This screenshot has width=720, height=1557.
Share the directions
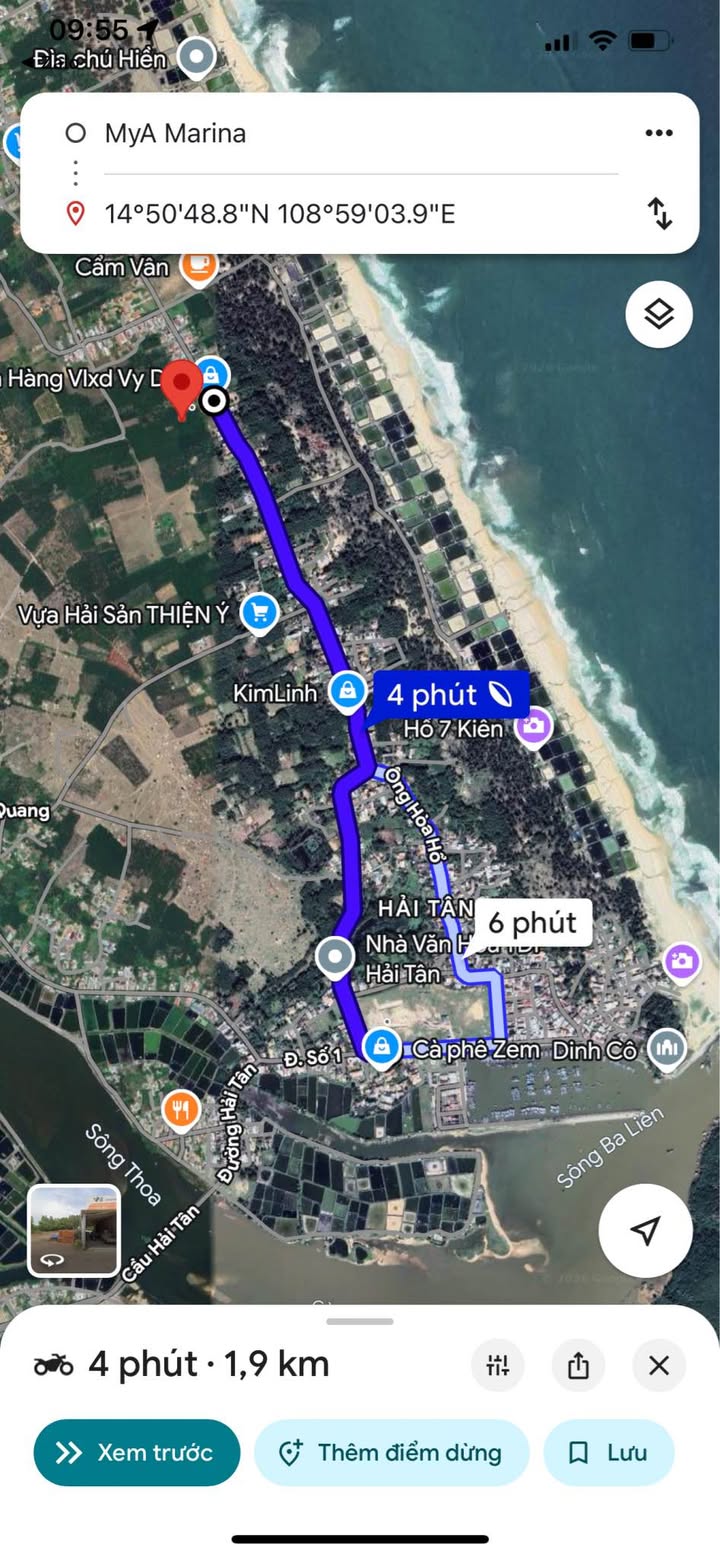[578, 1365]
